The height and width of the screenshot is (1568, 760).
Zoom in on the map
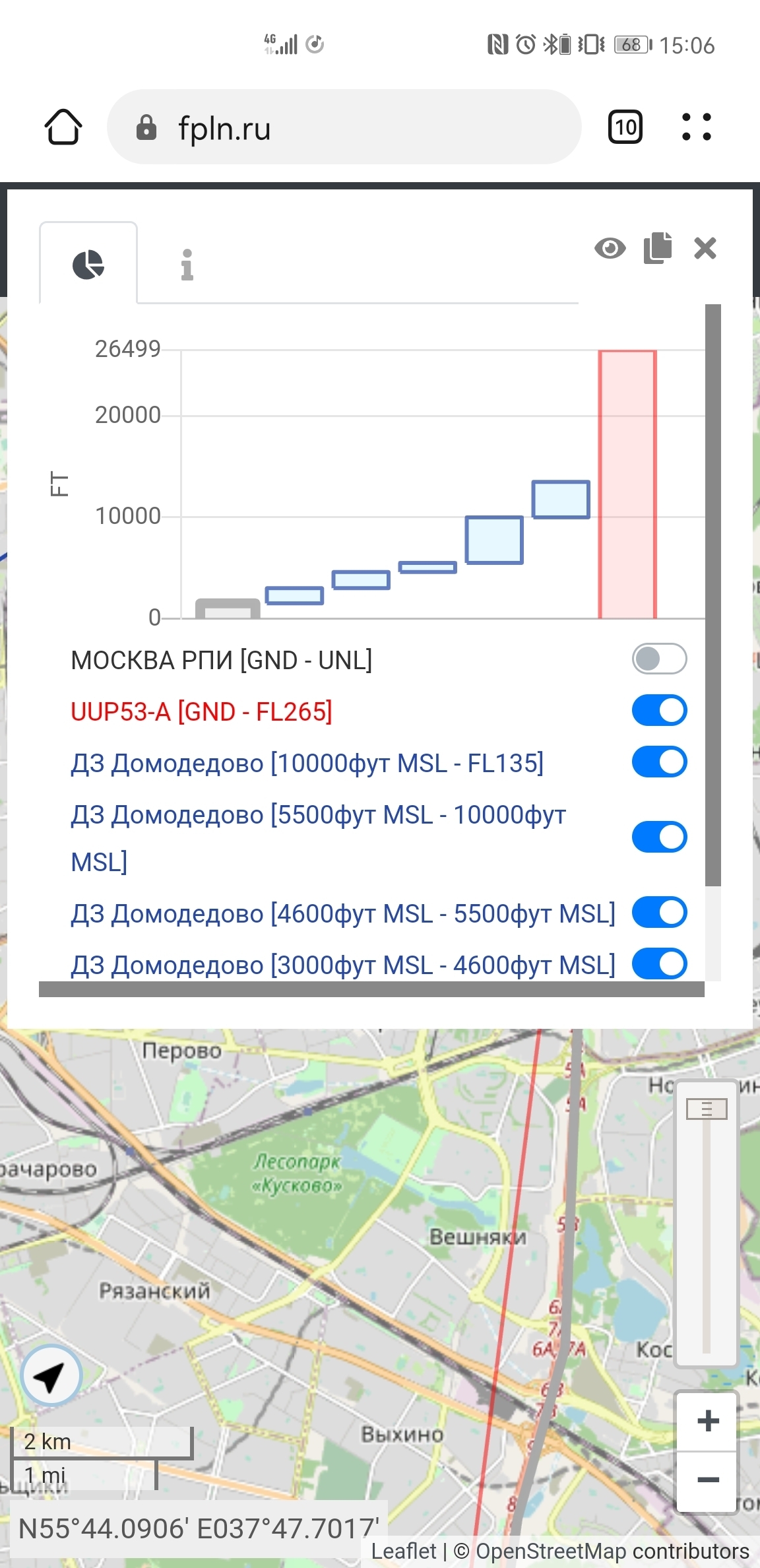click(x=707, y=1421)
